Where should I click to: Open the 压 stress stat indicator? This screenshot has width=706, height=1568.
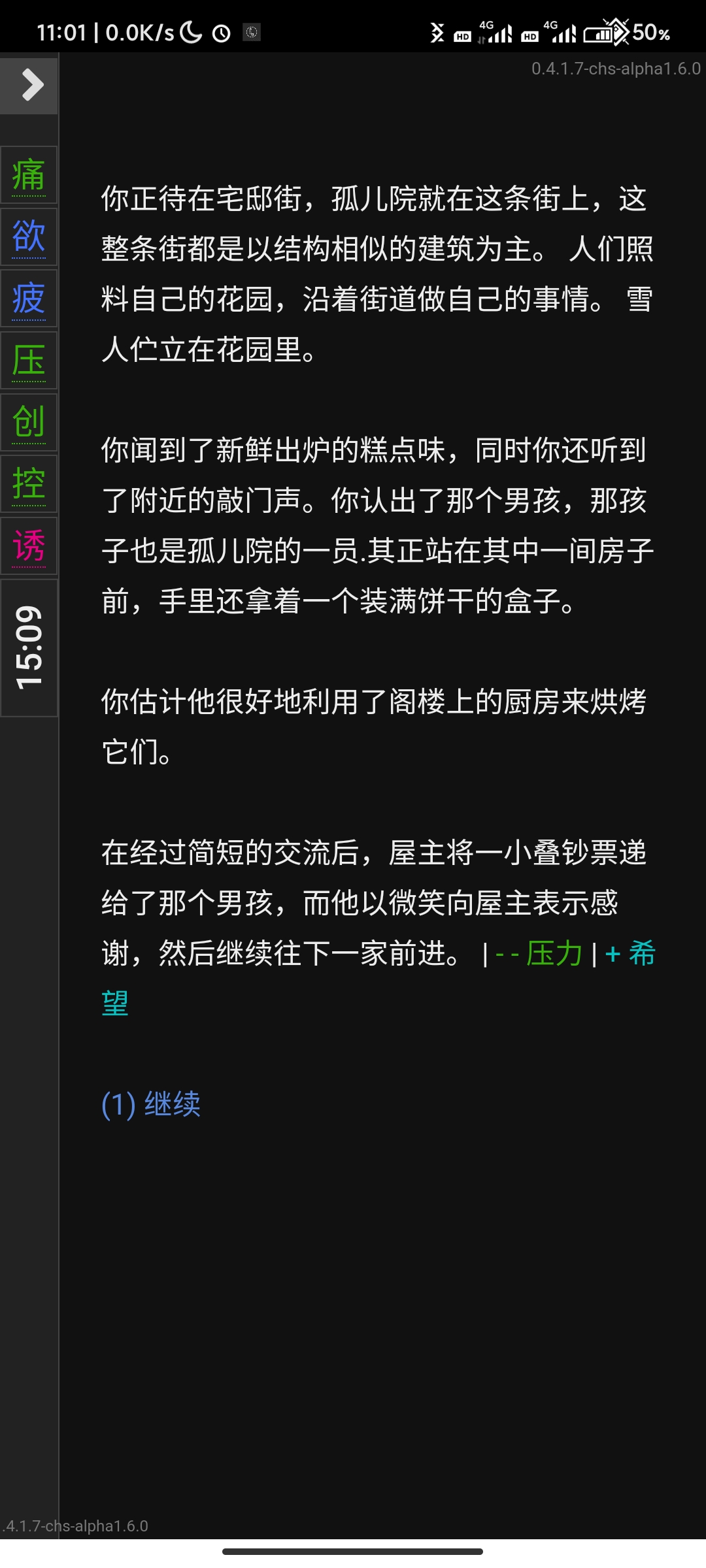29,361
